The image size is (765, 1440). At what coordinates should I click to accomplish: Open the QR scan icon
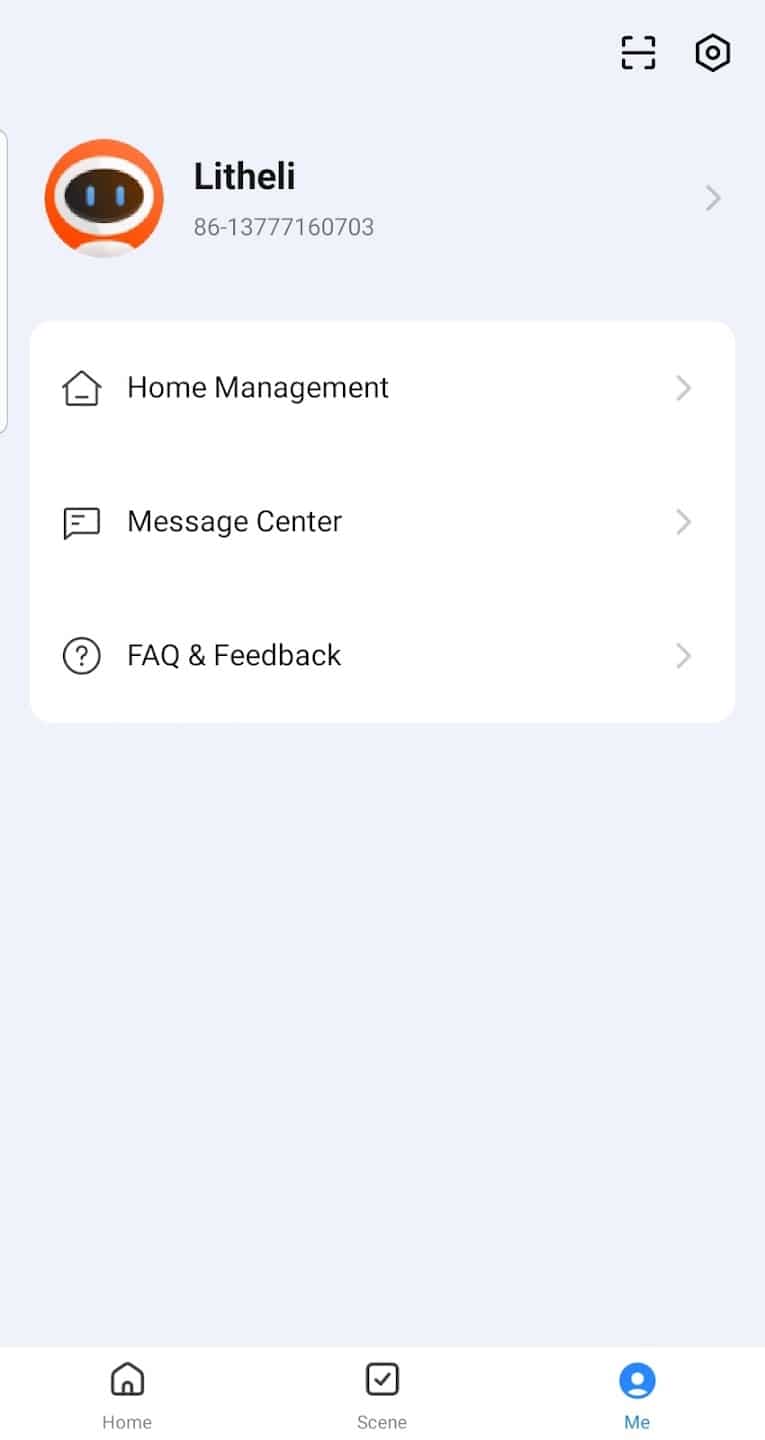tap(638, 53)
